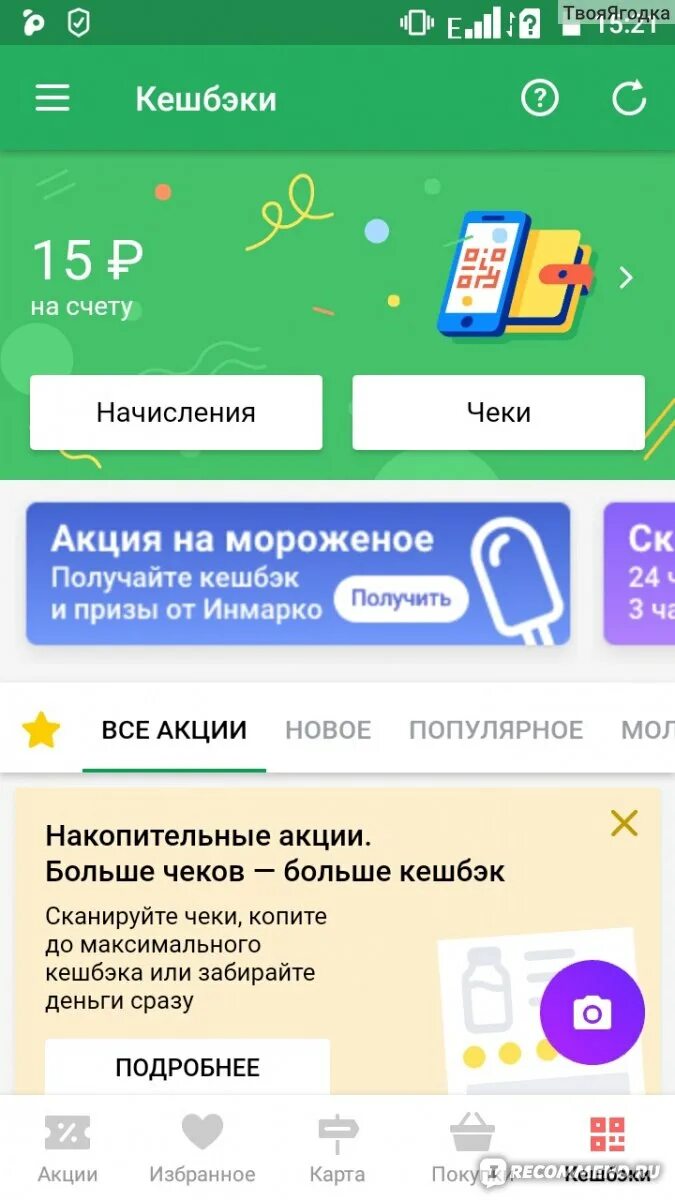675x1200 pixels.
Task: Dismiss the Накопительные акции banner
Action: click(624, 823)
